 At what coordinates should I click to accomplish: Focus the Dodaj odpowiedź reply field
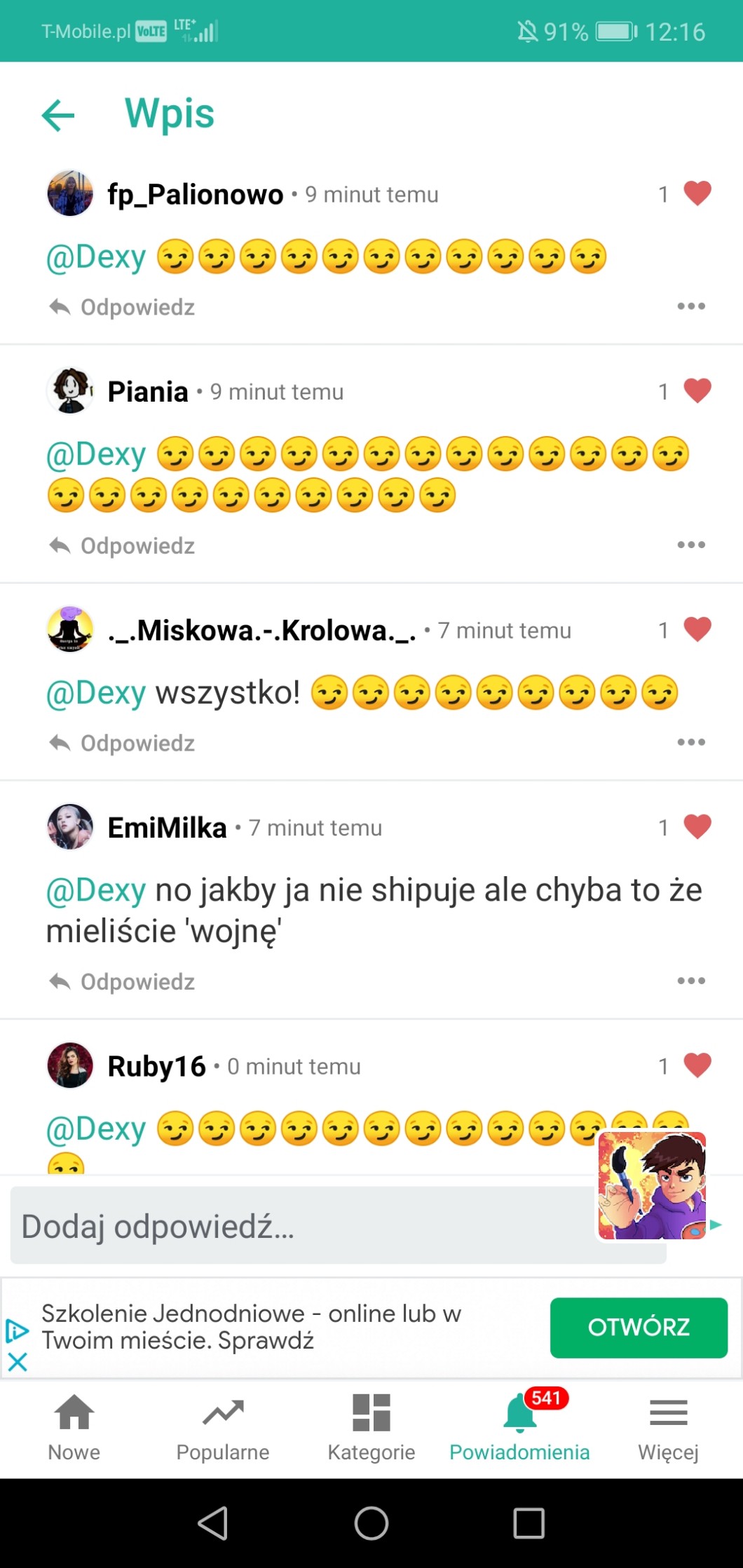tap(301, 1226)
